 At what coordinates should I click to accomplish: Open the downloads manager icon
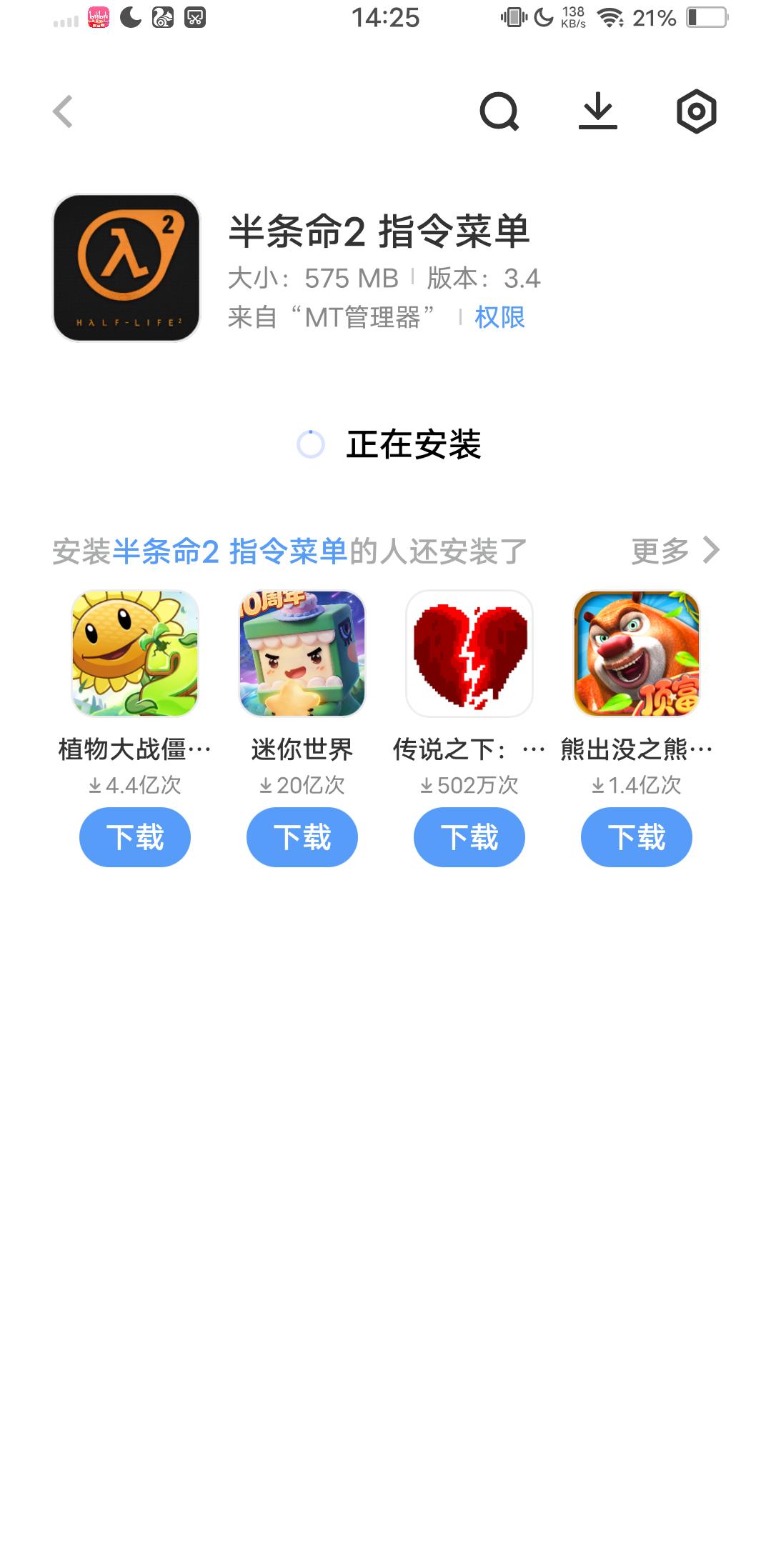click(597, 111)
